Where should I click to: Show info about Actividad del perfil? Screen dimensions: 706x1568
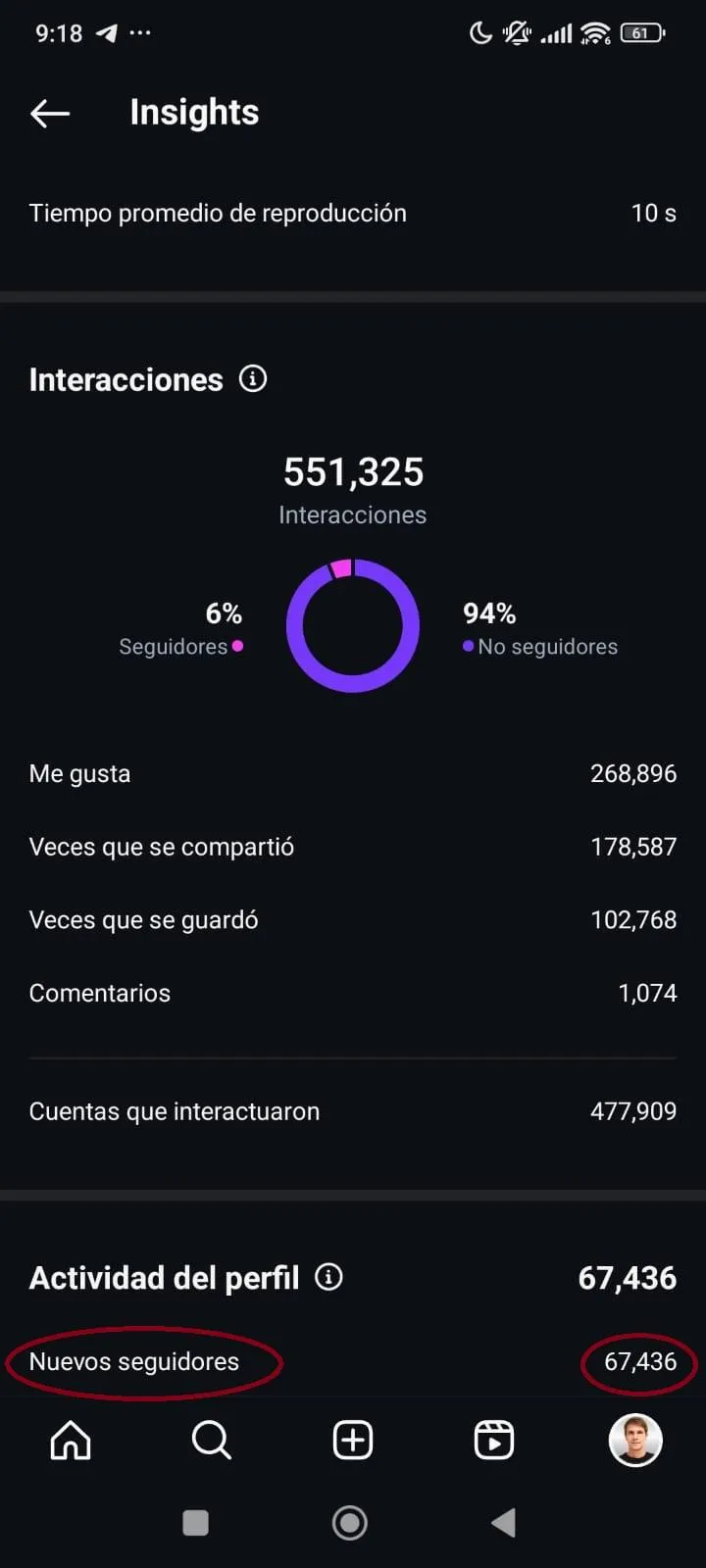click(328, 1276)
